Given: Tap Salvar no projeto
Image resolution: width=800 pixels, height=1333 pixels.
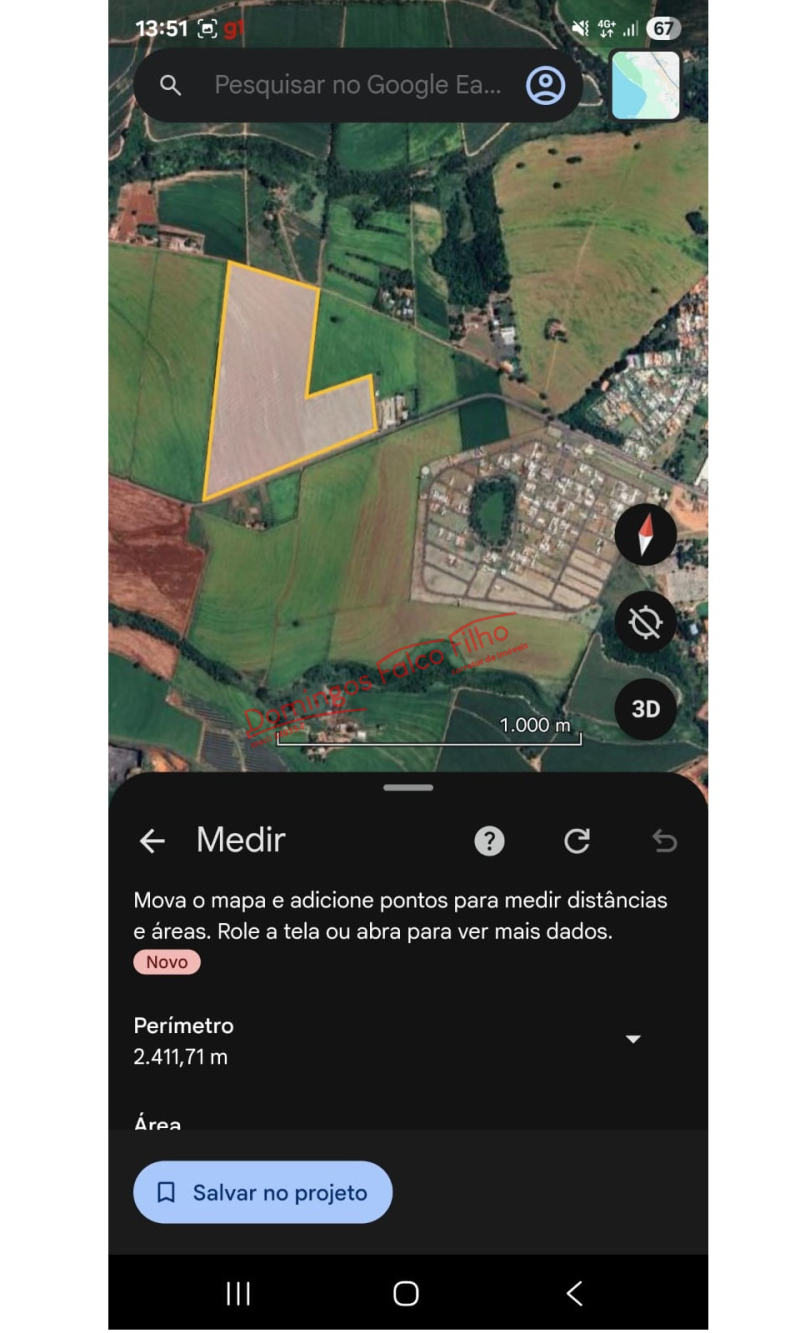Looking at the screenshot, I should 263,1192.
